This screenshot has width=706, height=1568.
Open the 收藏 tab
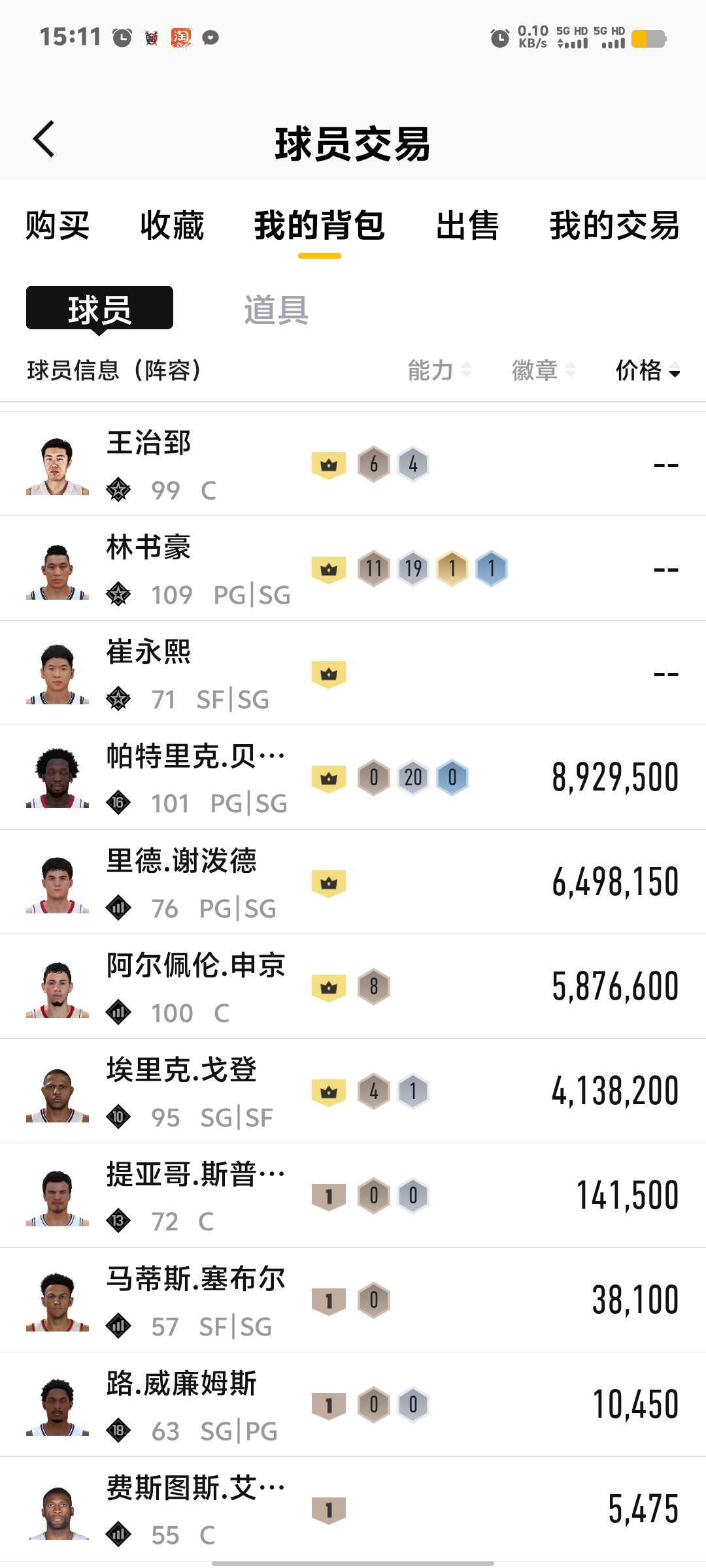click(x=172, y=225)
